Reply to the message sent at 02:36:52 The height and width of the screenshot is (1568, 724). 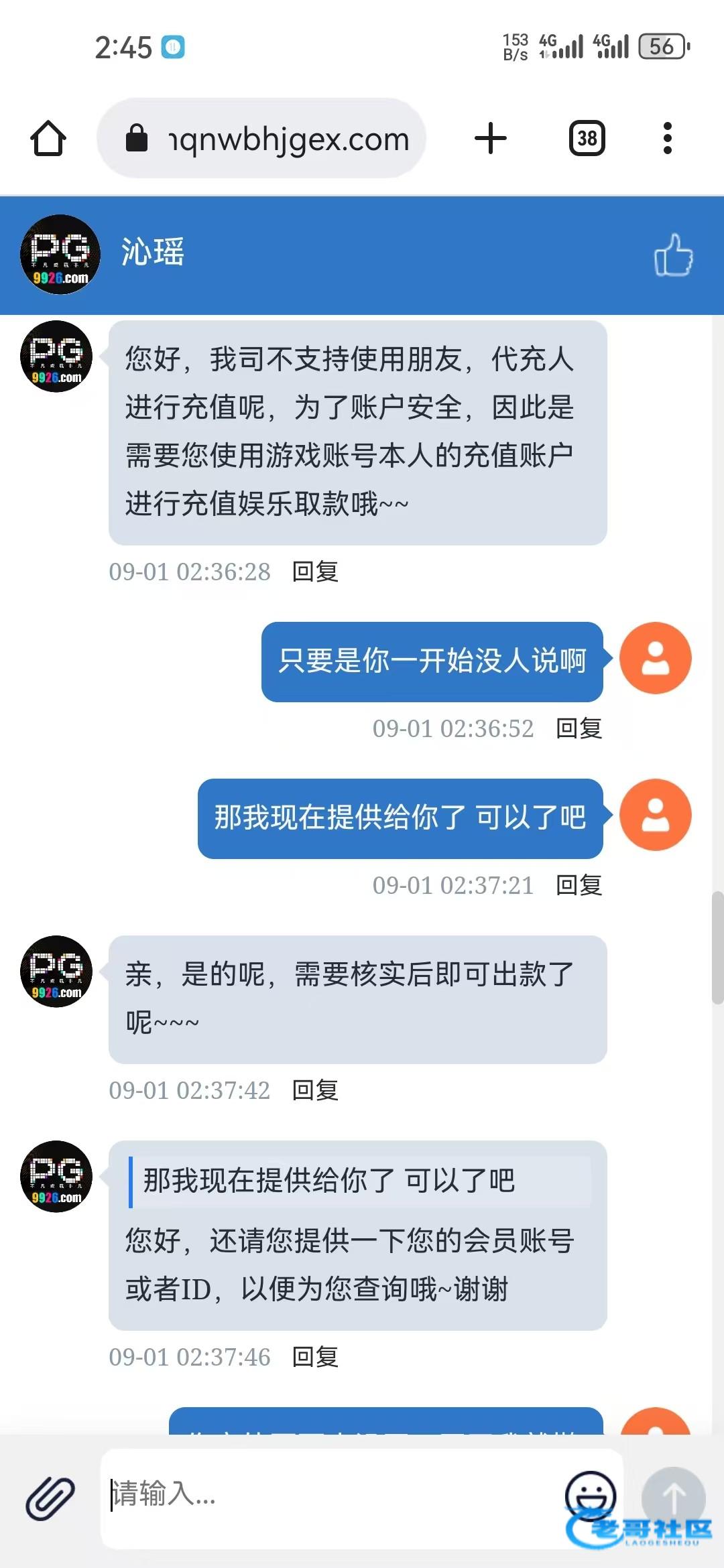click(x=579, y=728)
